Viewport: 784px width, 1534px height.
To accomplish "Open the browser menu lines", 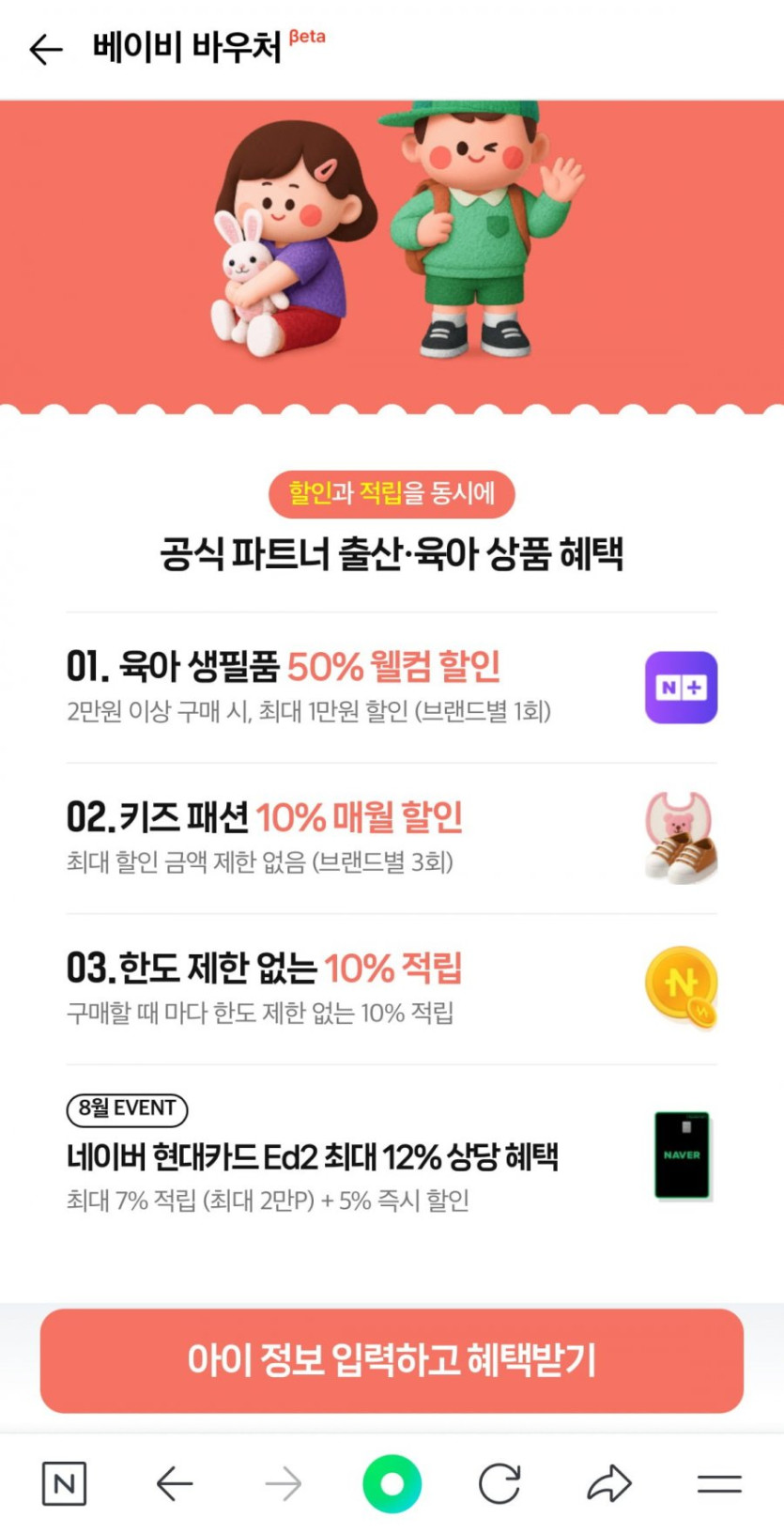I will coord(719,1484).
